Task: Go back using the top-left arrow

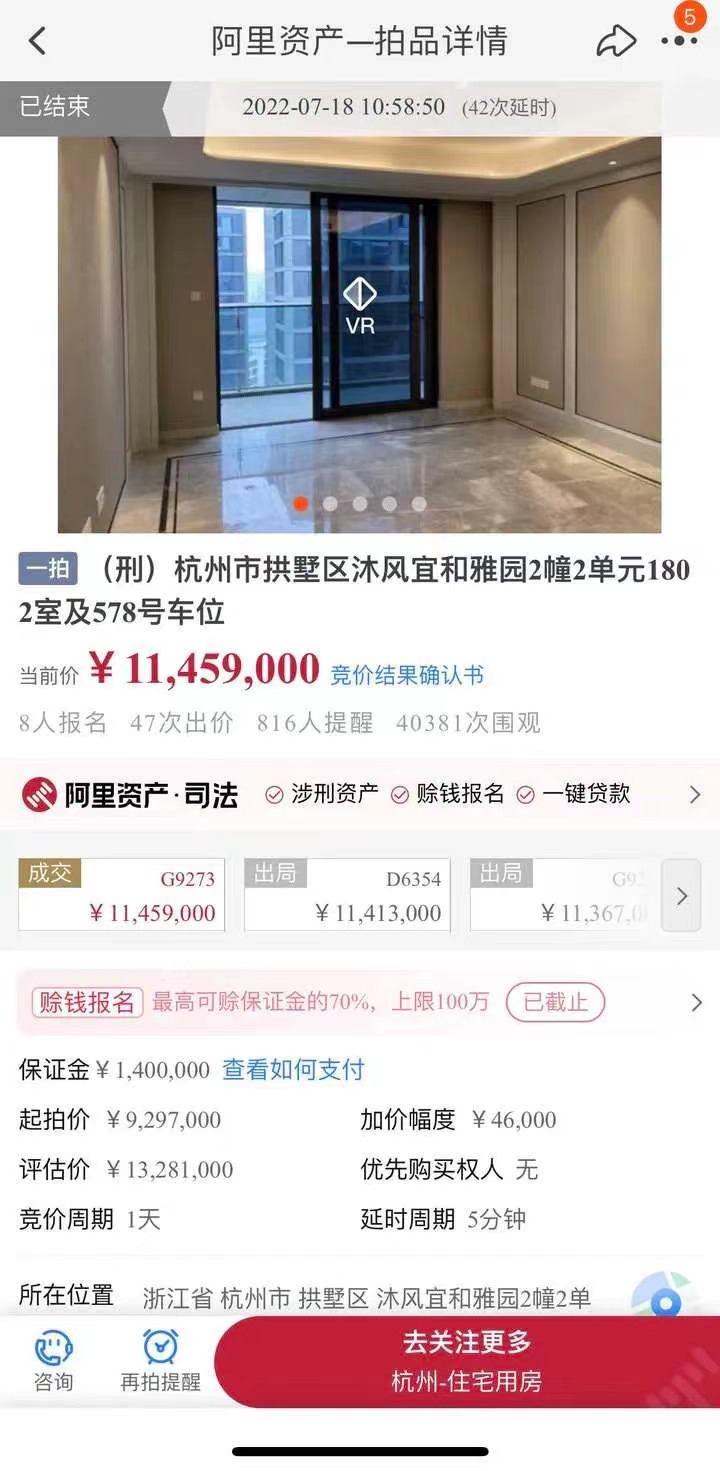Action: click(38, 41)
